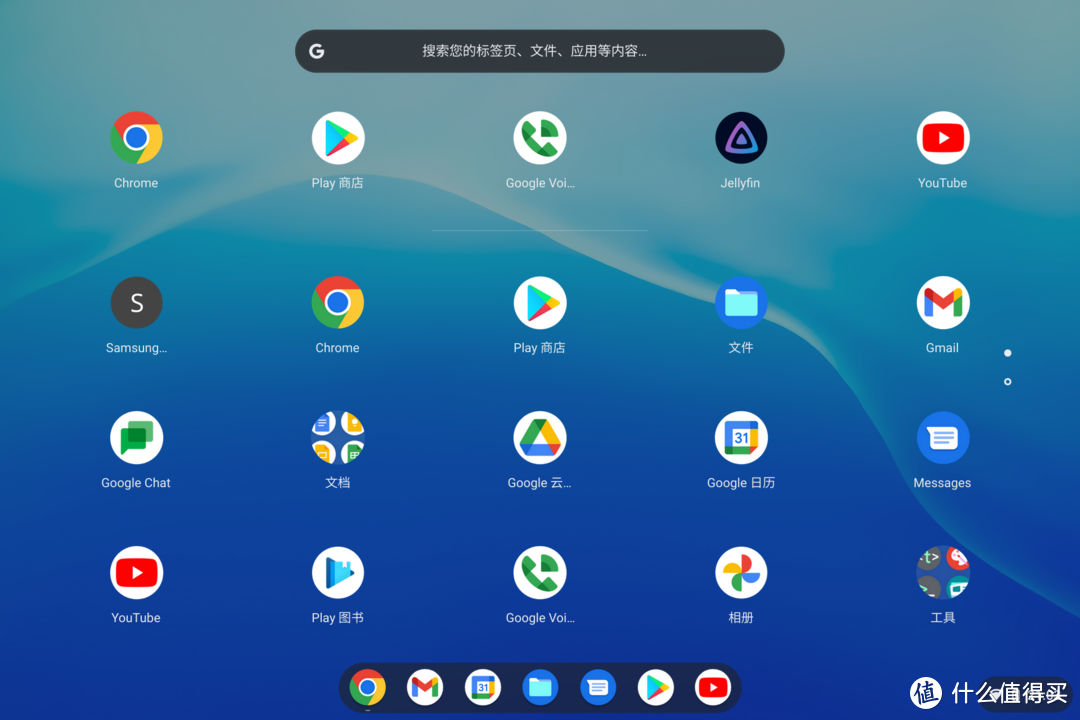Open the Google 云 Drive app
This screenshot has height=720, width=1080.
[540, 438]
